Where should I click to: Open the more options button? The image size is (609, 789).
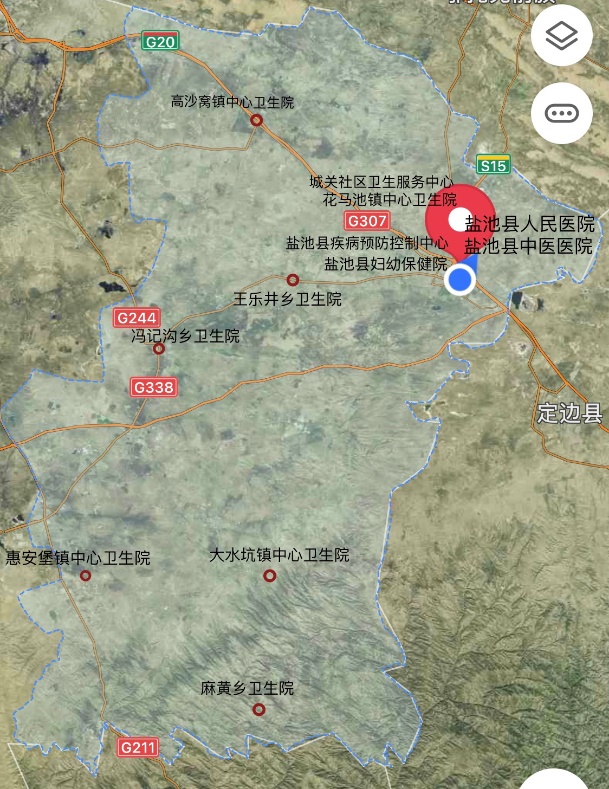coord(562,113)
